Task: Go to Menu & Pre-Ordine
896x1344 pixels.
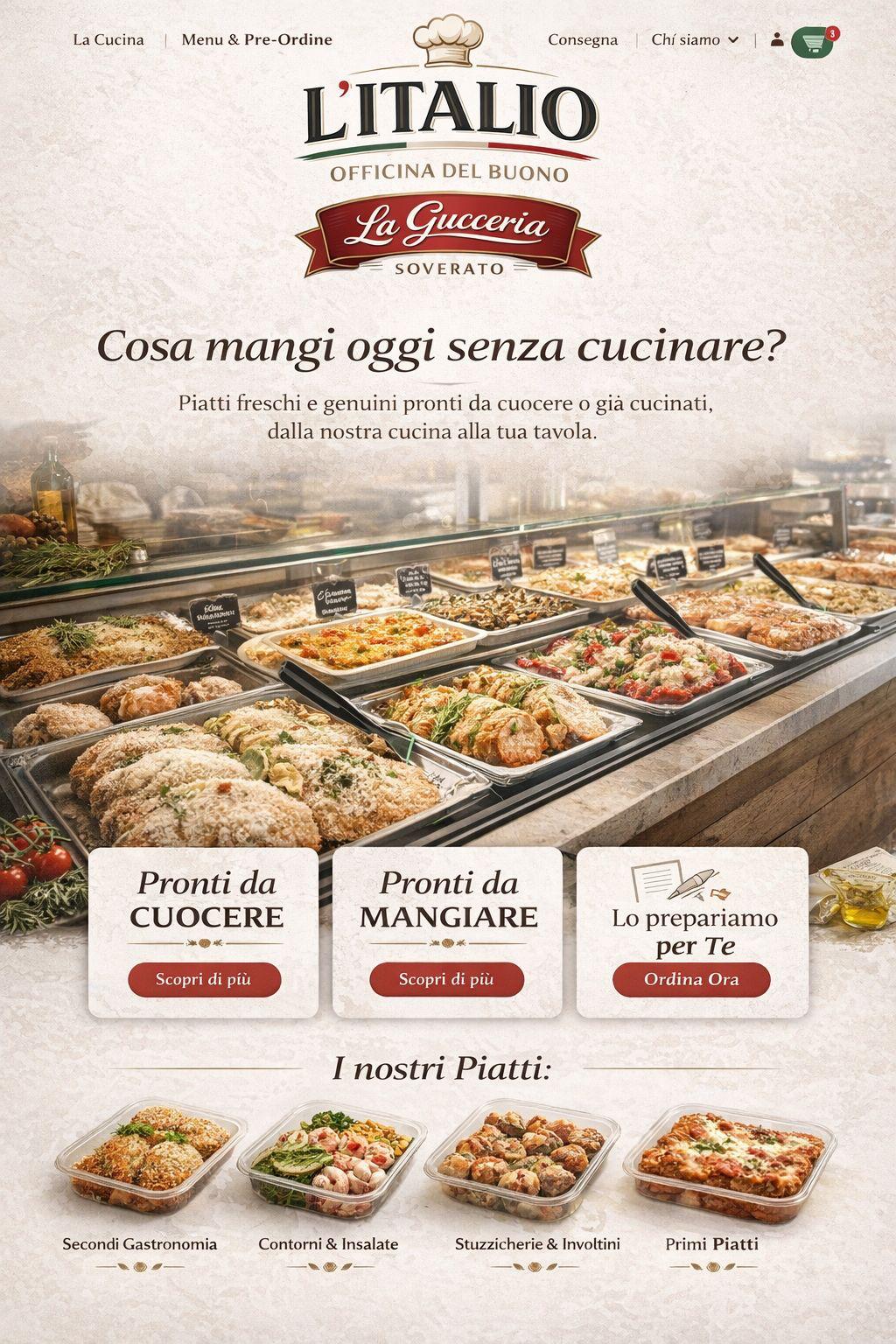Action: tap(256, 39)
